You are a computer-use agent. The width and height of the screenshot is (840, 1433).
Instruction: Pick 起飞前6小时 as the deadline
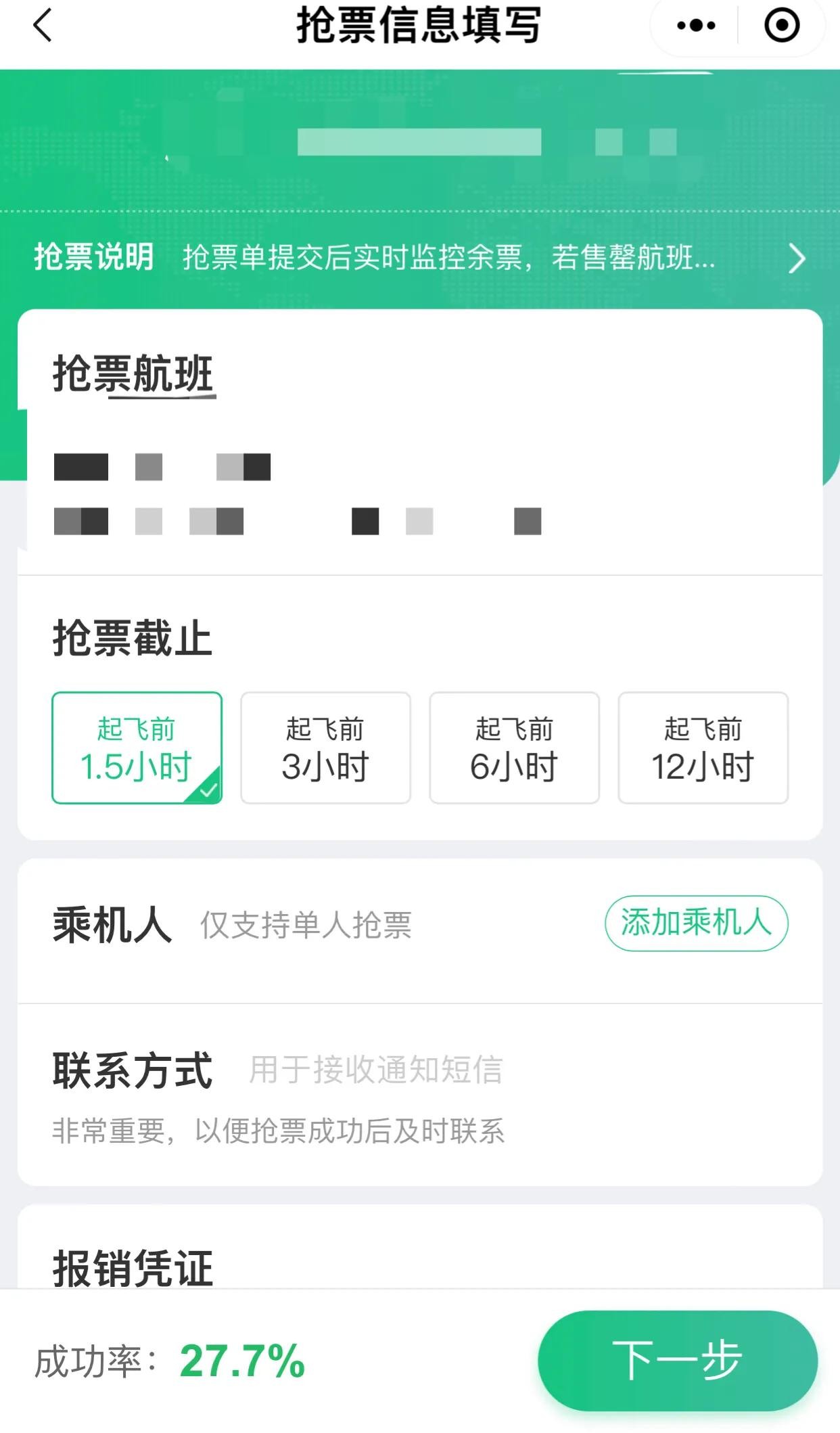(x=514, y=748)
